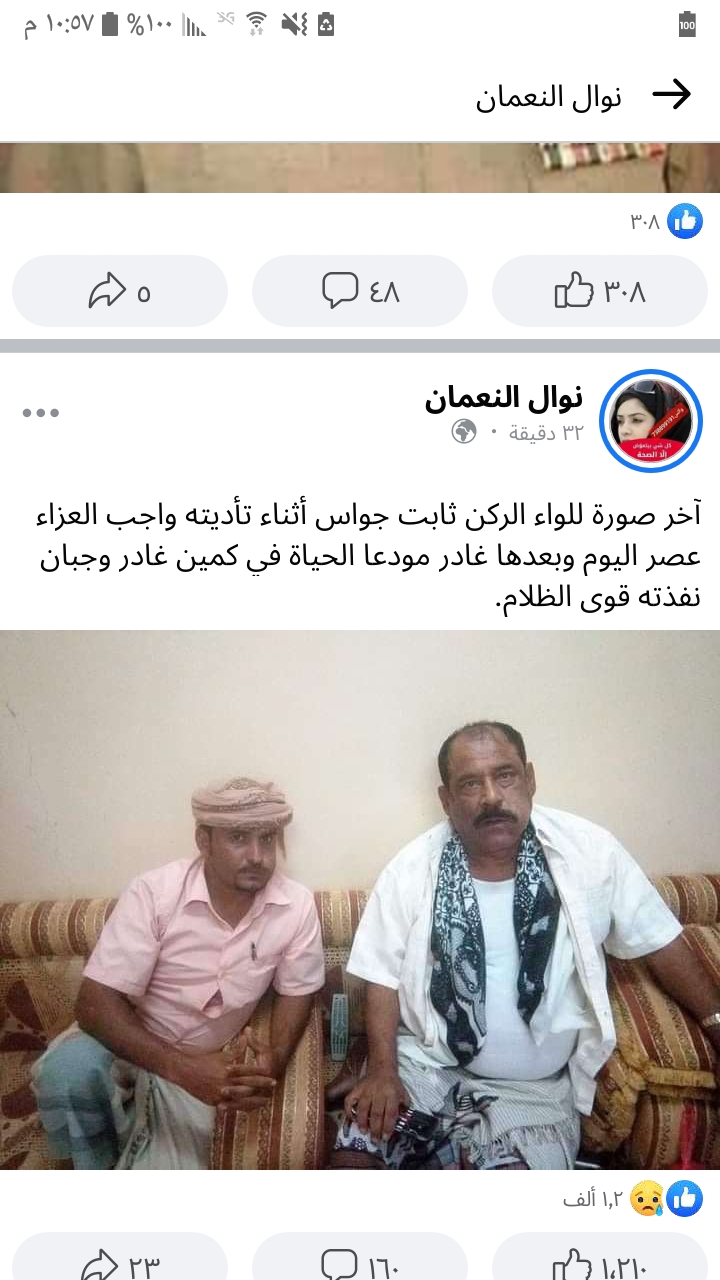
Task: Share the post that has 5 shares
Action: pyautogui.click(x=120, y=291)
